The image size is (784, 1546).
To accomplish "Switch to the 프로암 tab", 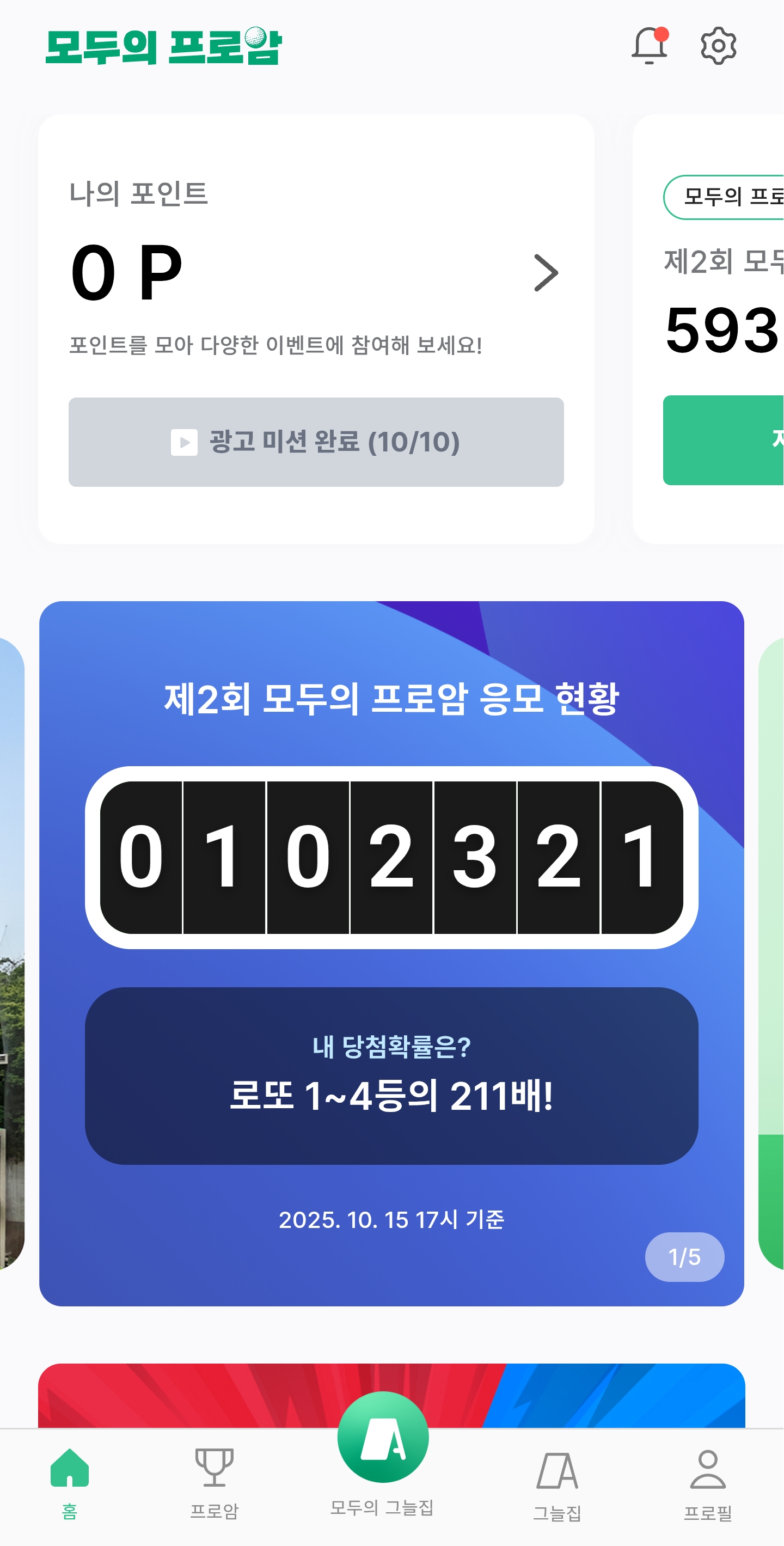I will click(214, 1481).
